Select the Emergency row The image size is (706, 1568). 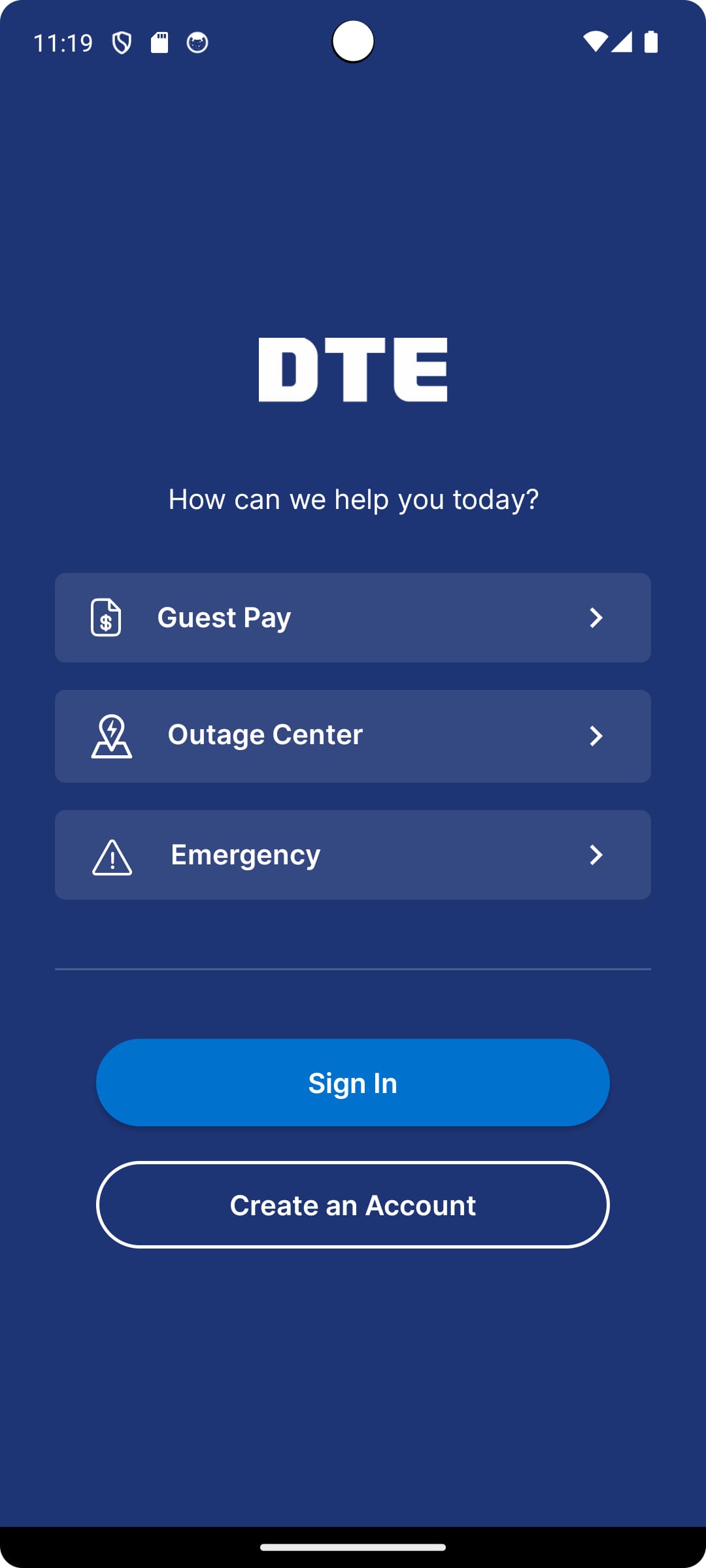pyautogui.click(x=353, y=855)
